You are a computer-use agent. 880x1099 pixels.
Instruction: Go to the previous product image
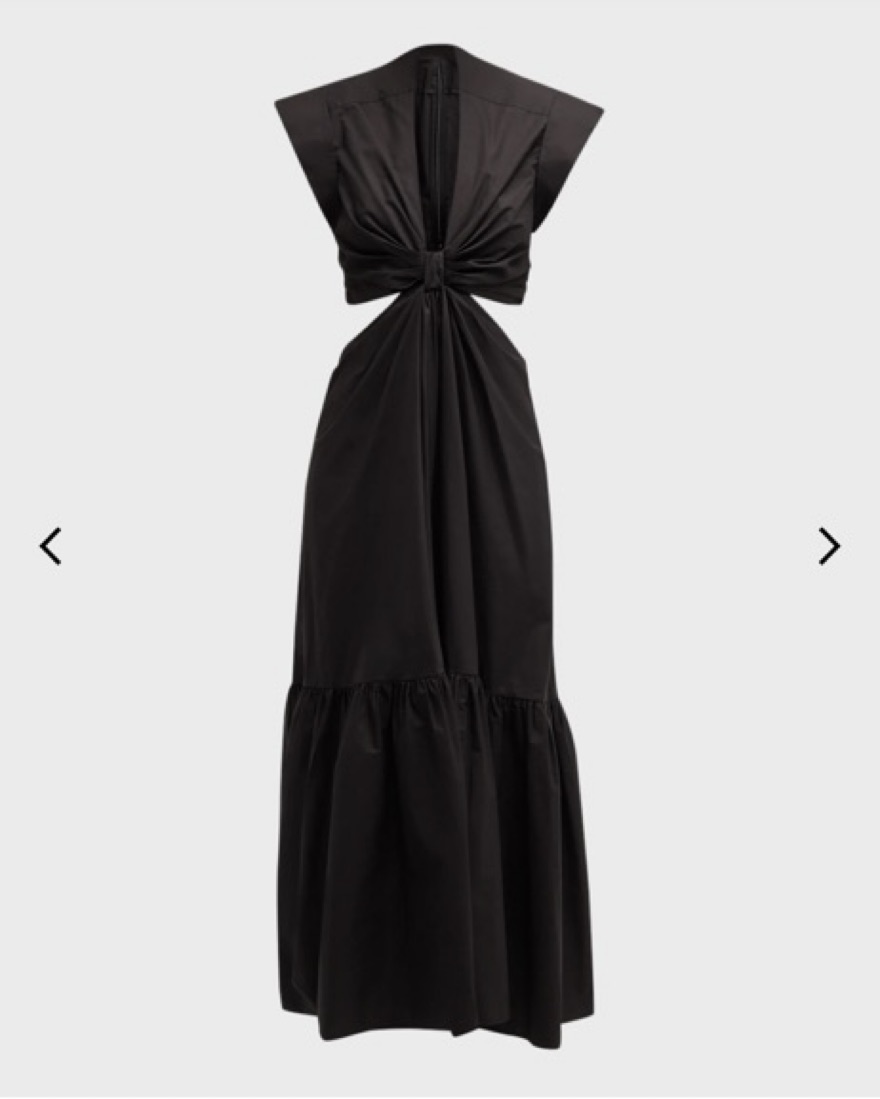click(x=50, y=546)
